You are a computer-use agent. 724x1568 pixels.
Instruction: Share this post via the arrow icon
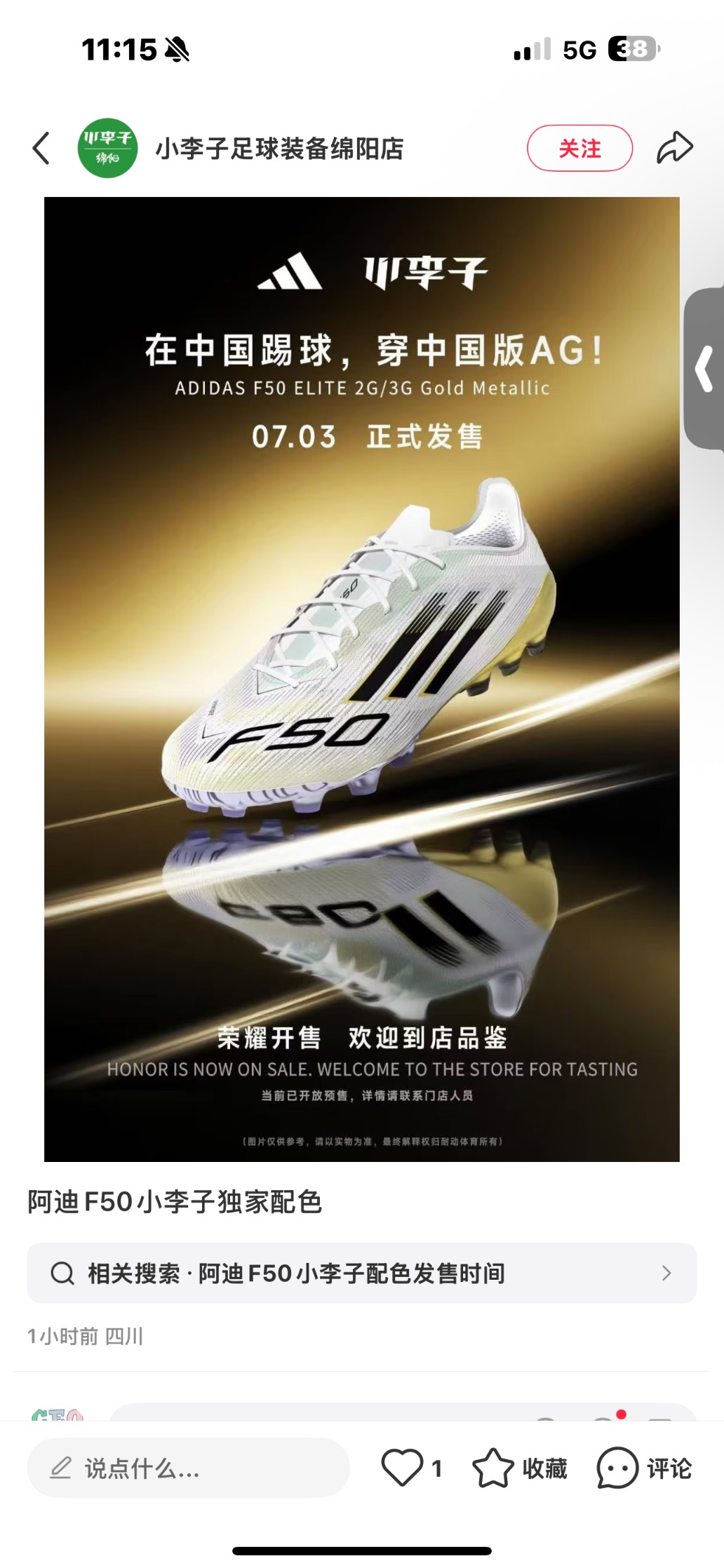pos(675,147)
